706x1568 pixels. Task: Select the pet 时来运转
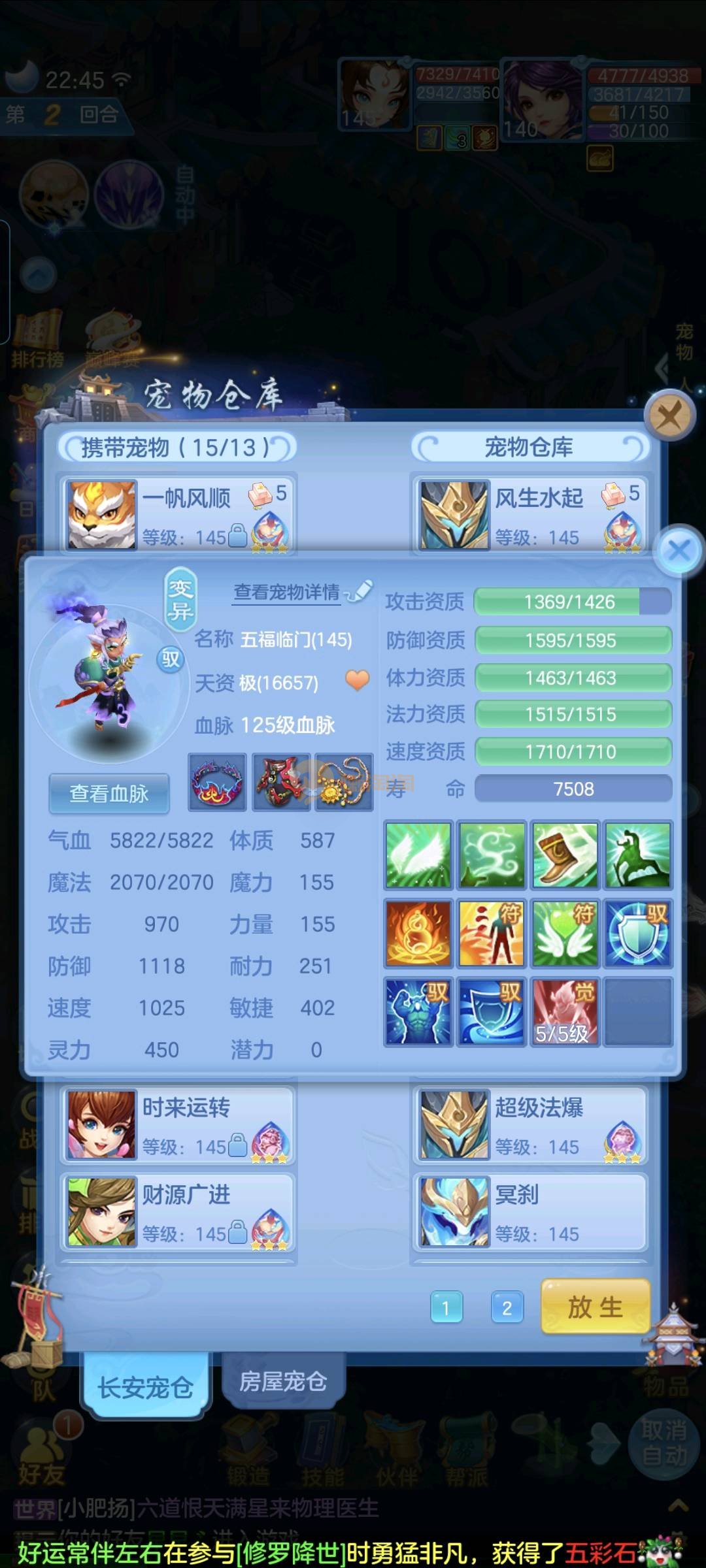point(178,1125)
